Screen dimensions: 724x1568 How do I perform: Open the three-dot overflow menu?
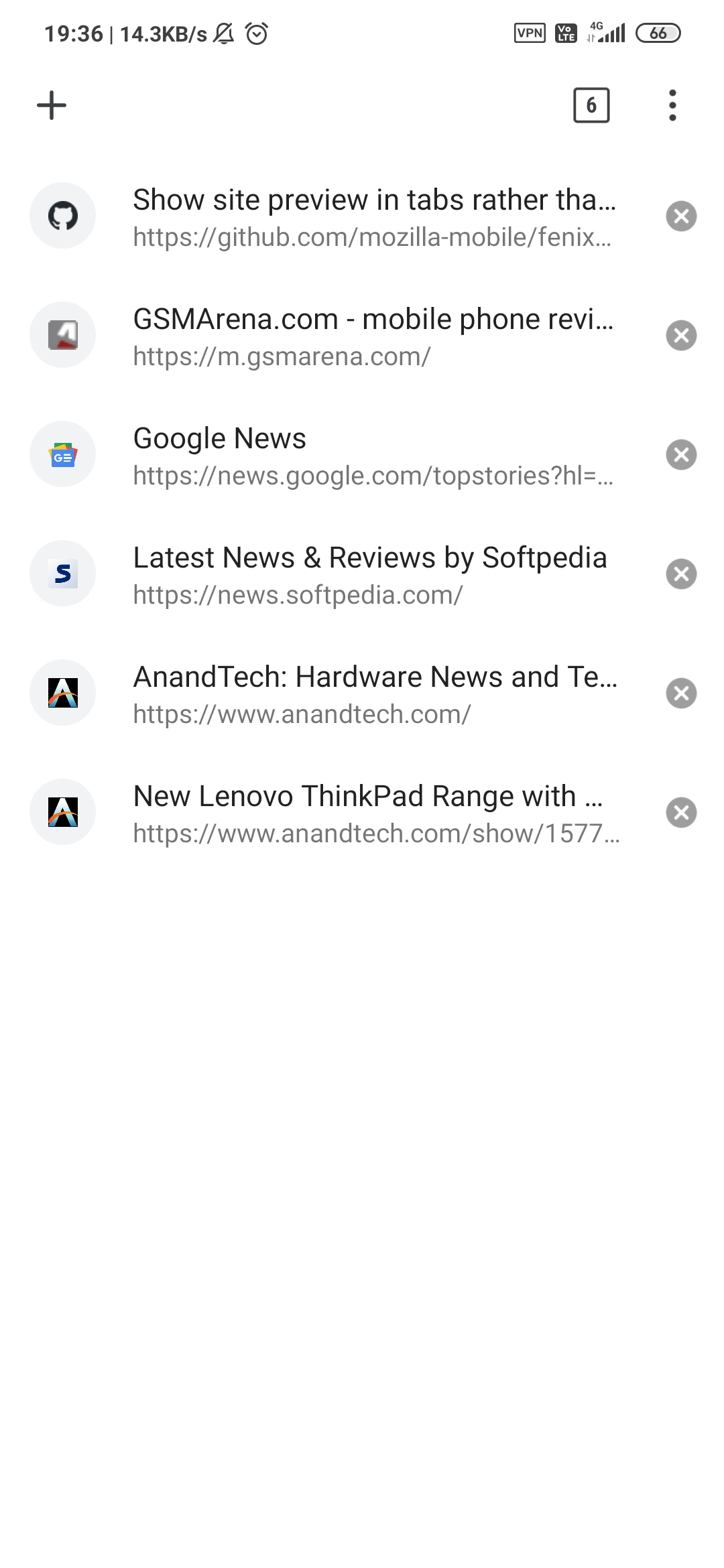click(672, 105)
